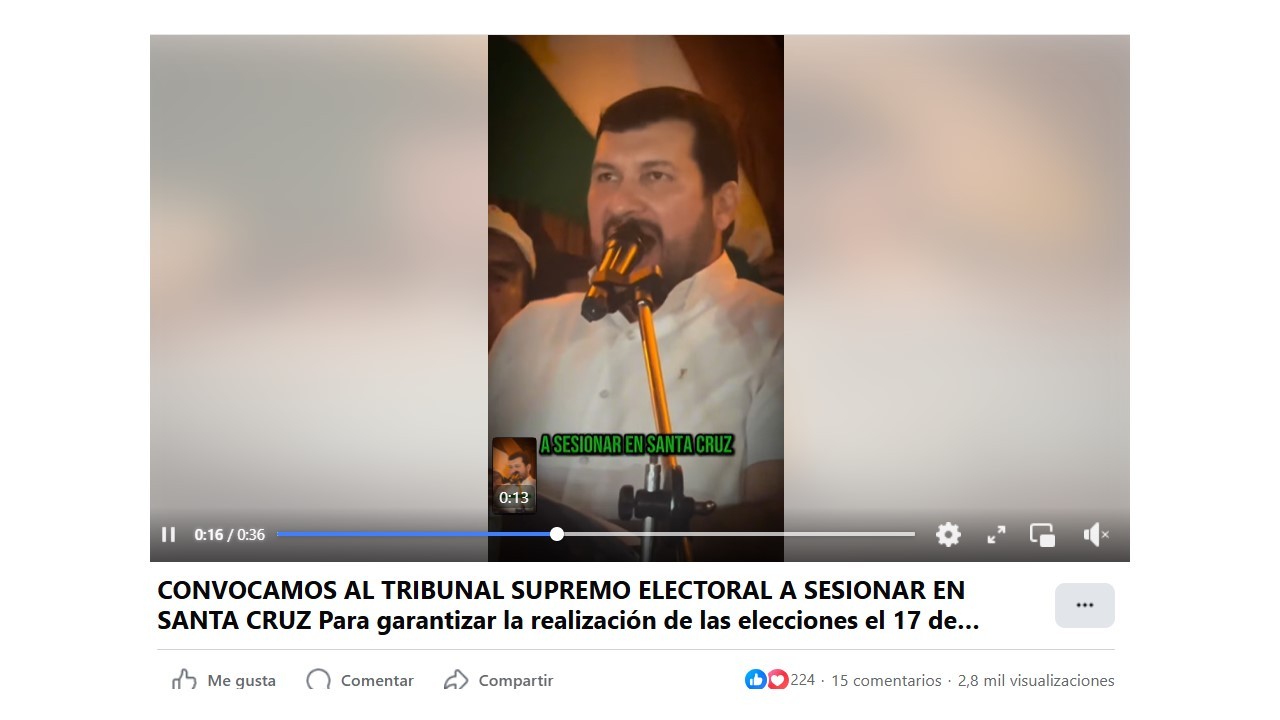Open picture-in-picture mini player

pyautogui.click(x=1042, y=535)
